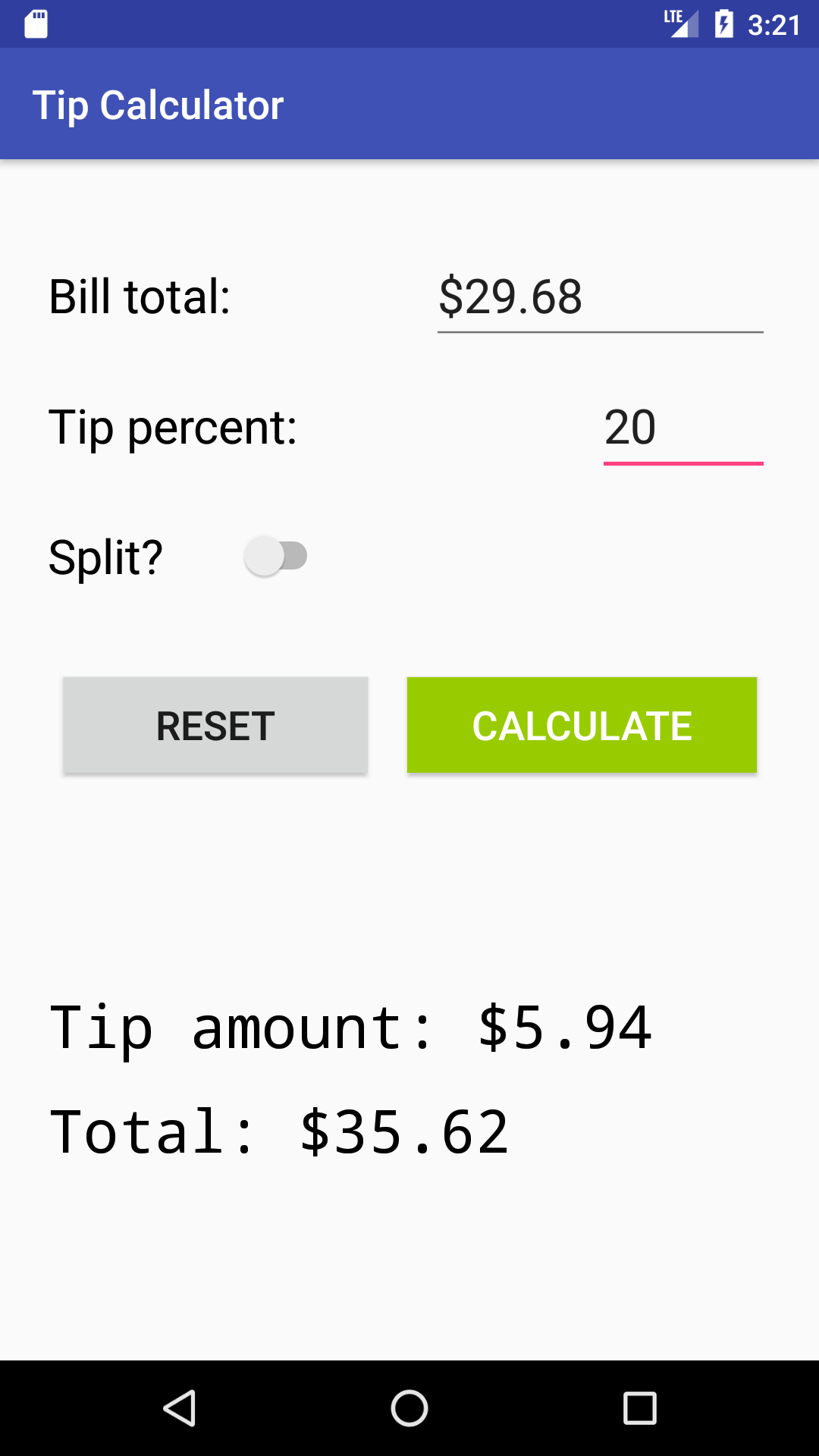Tap the Total: $35.62 result text
819x1456 pixels.
(279, 1130)
